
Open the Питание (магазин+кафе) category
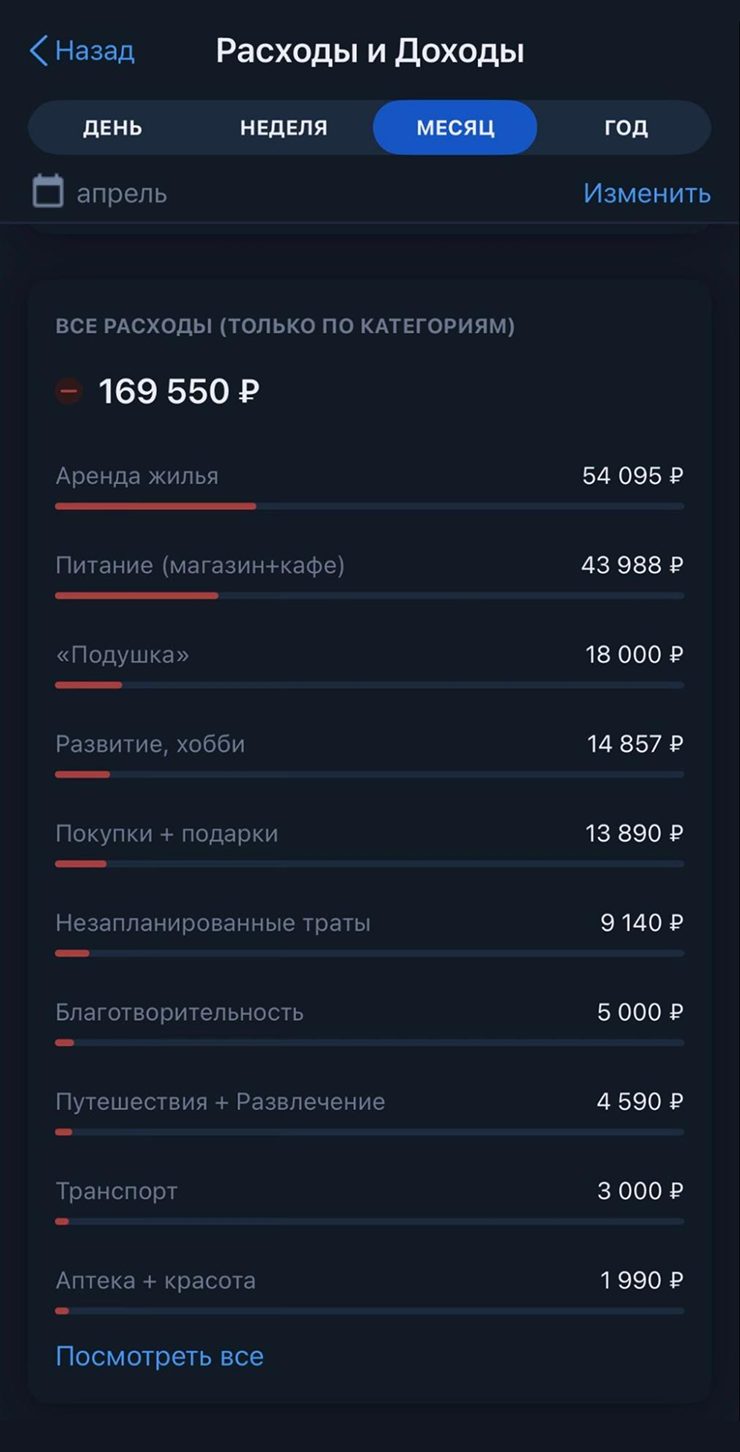click(370, 575)
